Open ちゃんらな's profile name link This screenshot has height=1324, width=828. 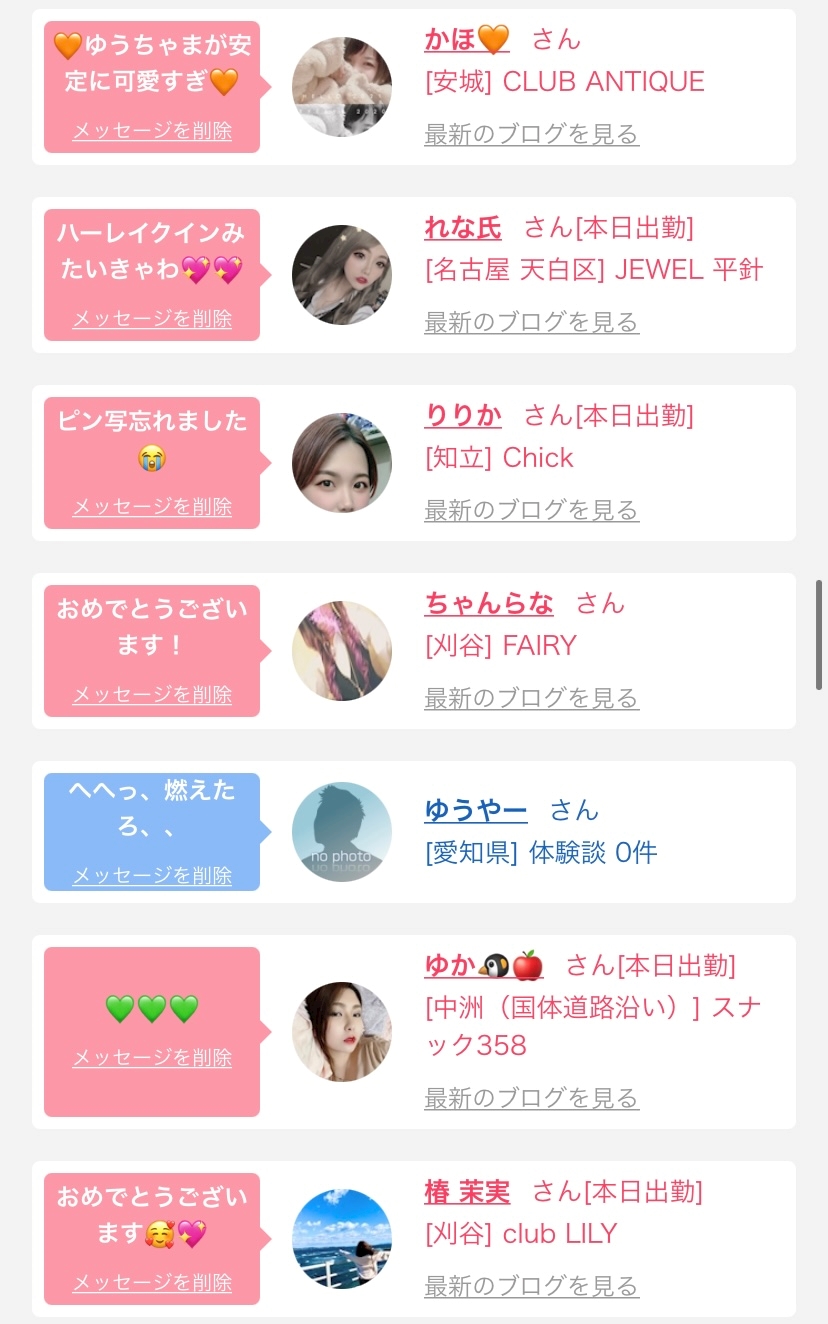[489, 604]
